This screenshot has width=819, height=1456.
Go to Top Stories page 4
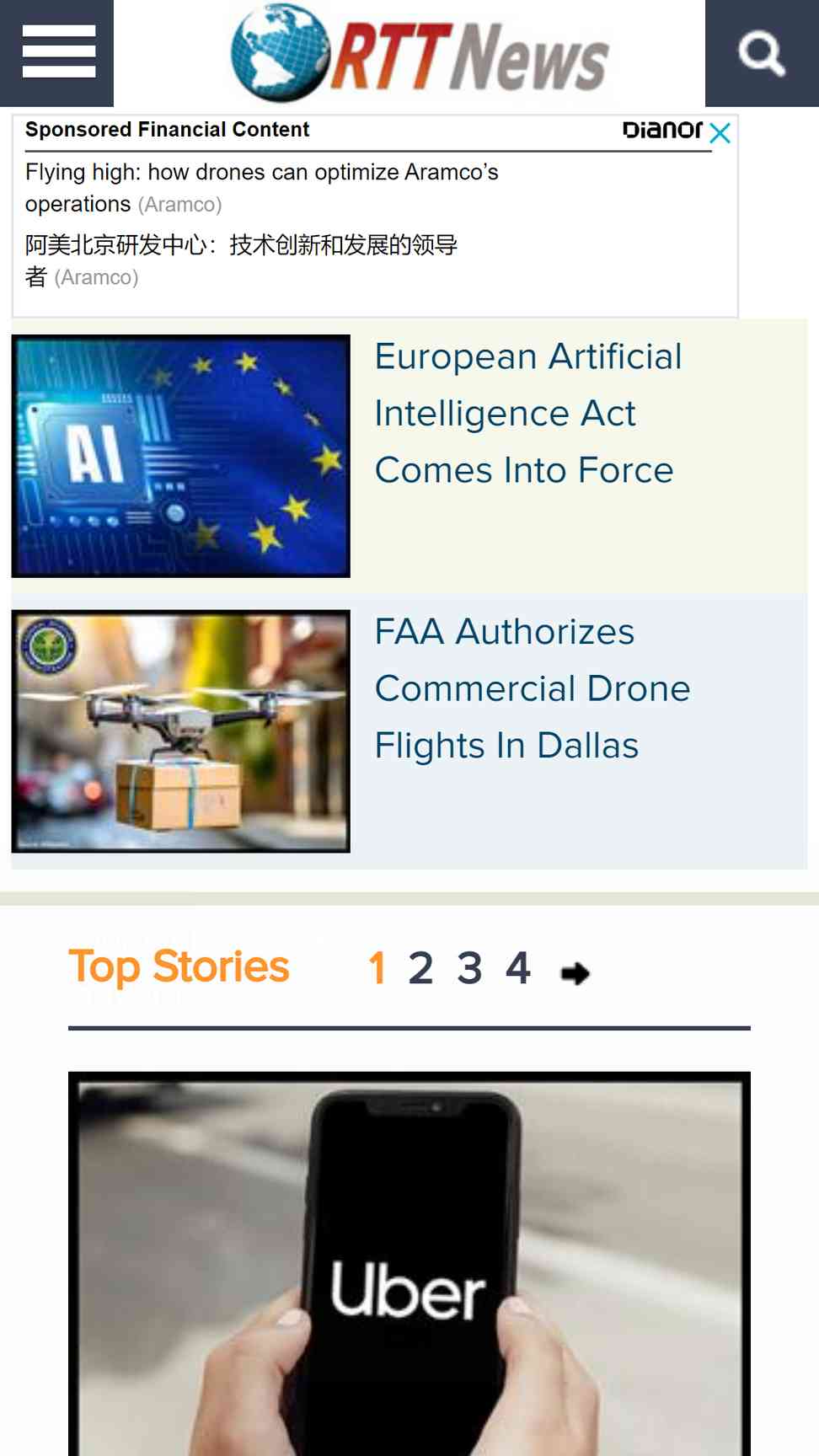click(518, 968)
